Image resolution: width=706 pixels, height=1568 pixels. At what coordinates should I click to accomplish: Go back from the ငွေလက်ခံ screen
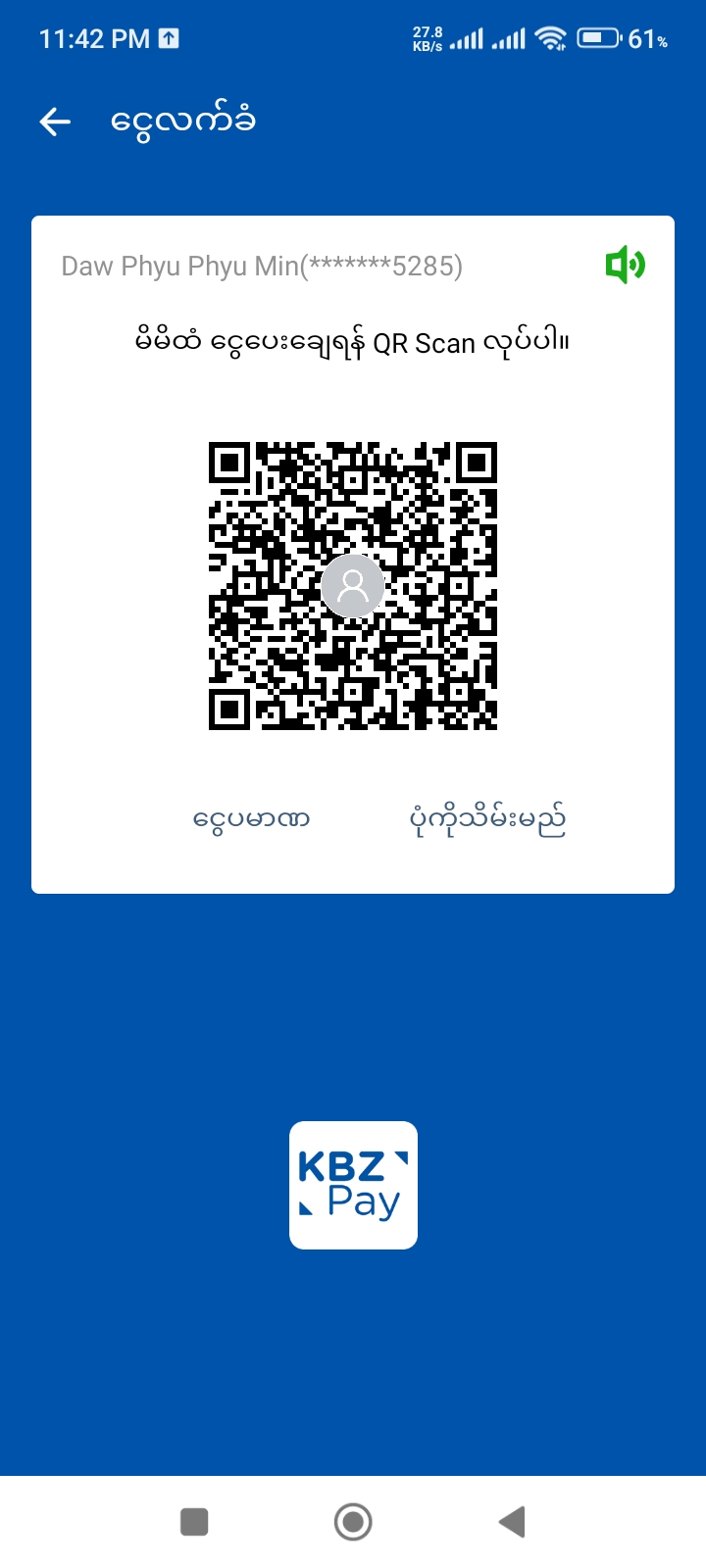(56, 122)
